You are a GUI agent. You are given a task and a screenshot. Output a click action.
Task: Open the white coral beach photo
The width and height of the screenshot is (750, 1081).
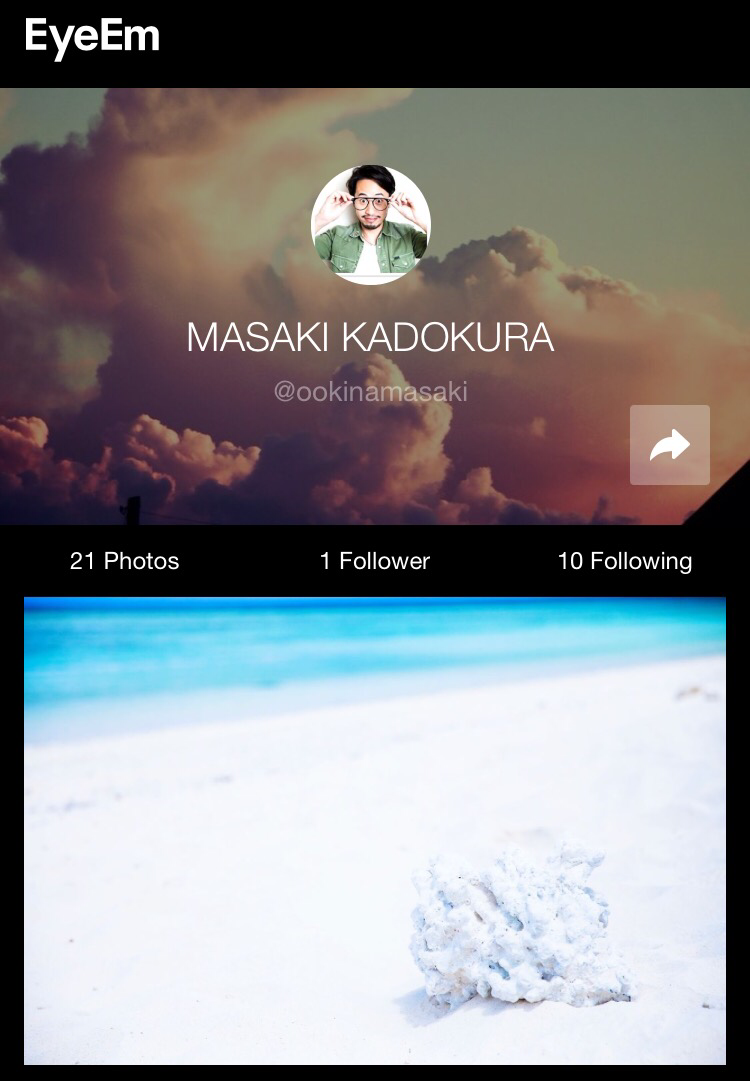pyautogui.click(x=375, y=830)
